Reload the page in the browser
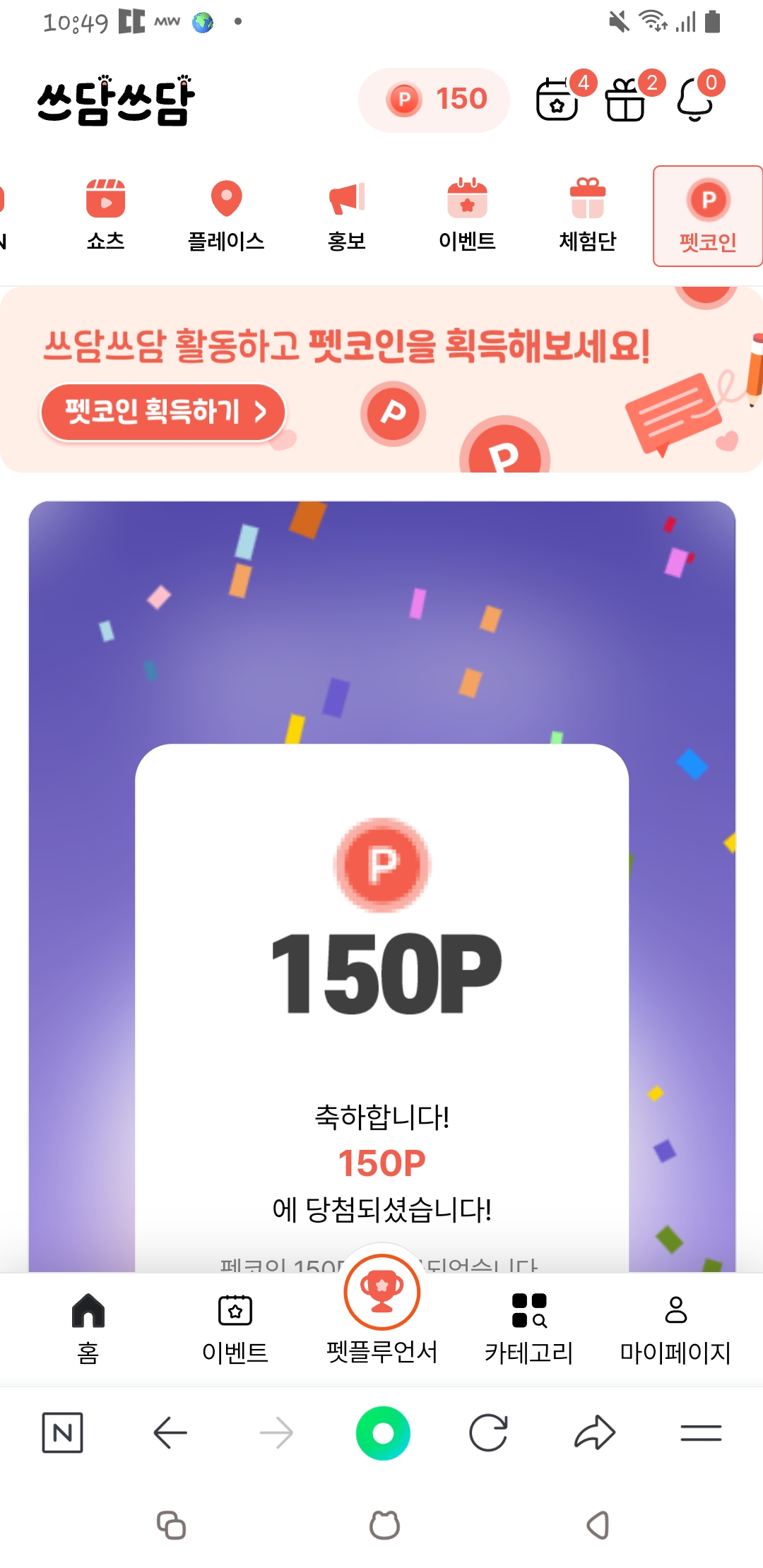Viewport: 763px width, 1568px height. pyautogui.click(x=488, y=1432)
